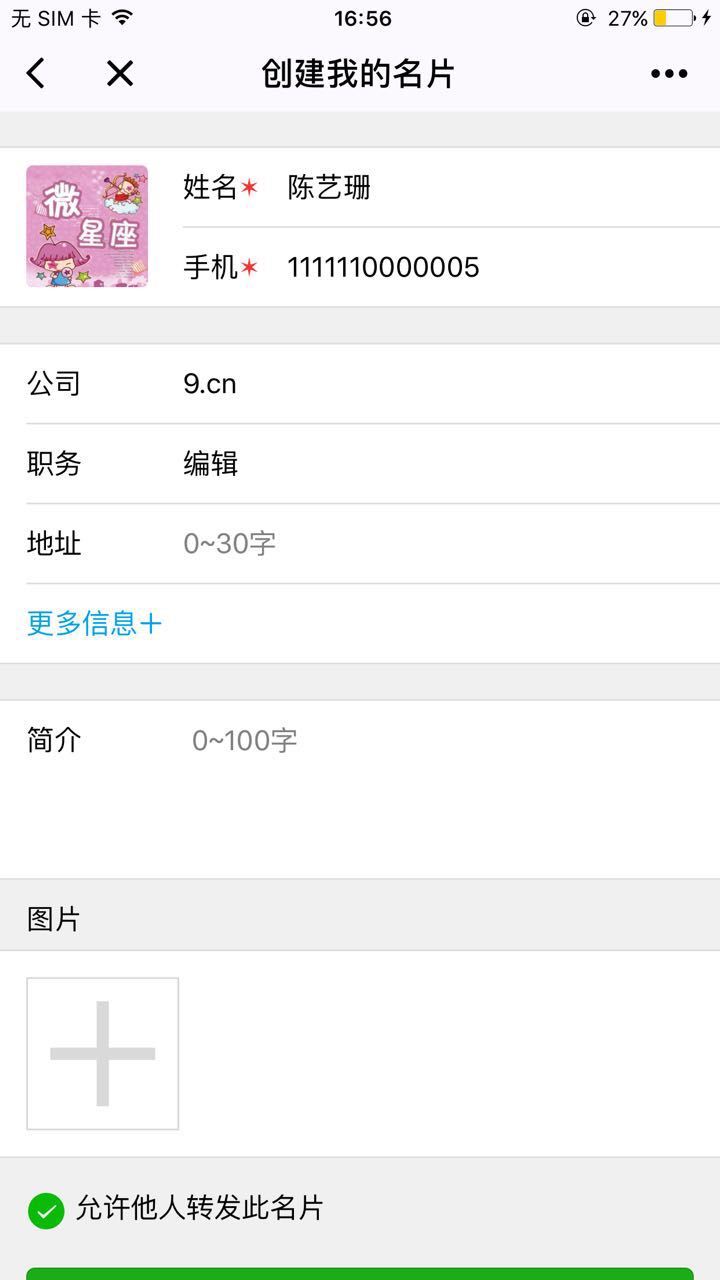Uncheck 允许他人转发此名片 option
The height and width of the screenshot is (1280, 720).
coord(46,1210)
